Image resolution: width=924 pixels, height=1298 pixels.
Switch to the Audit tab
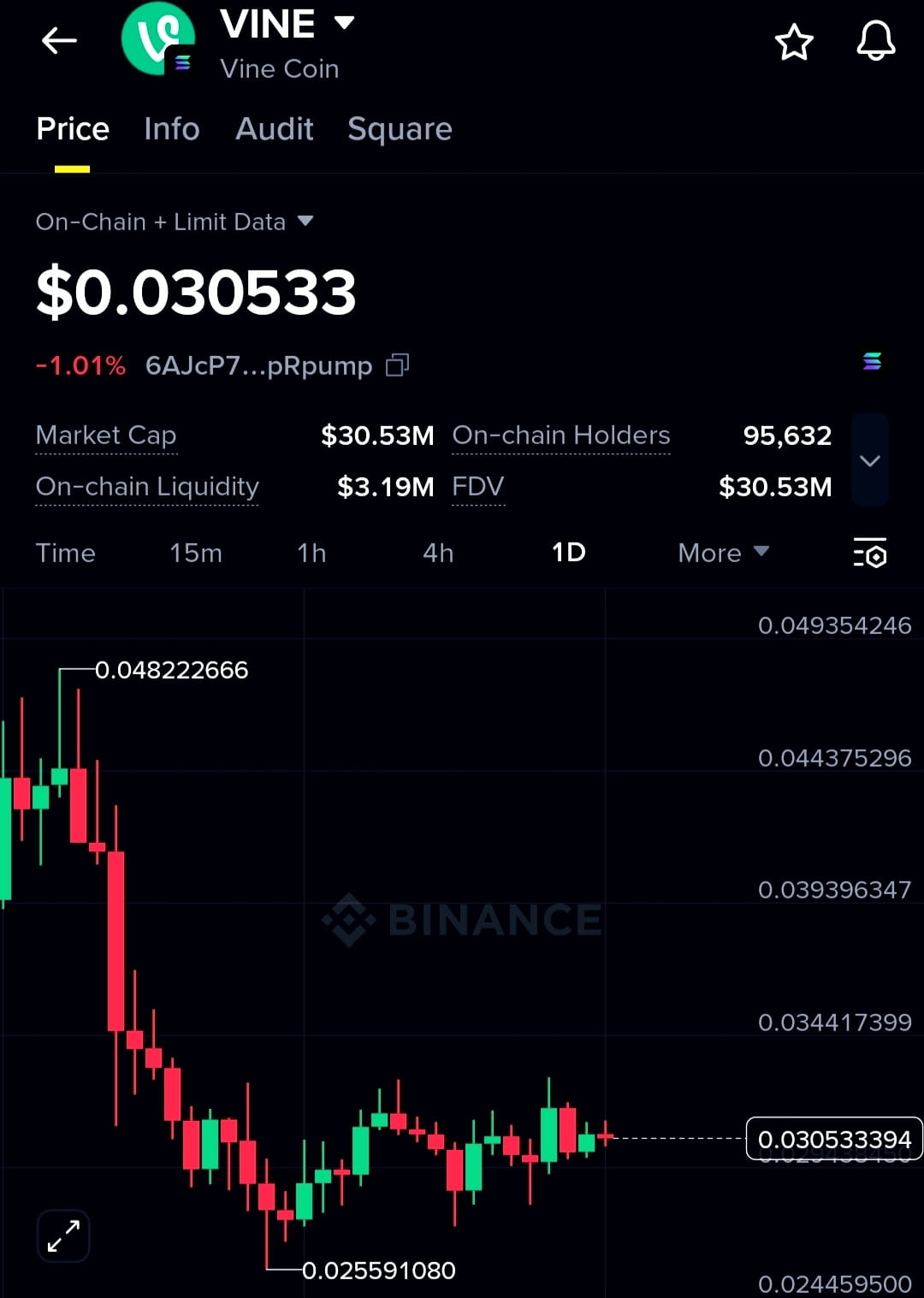tap(274, 129)
